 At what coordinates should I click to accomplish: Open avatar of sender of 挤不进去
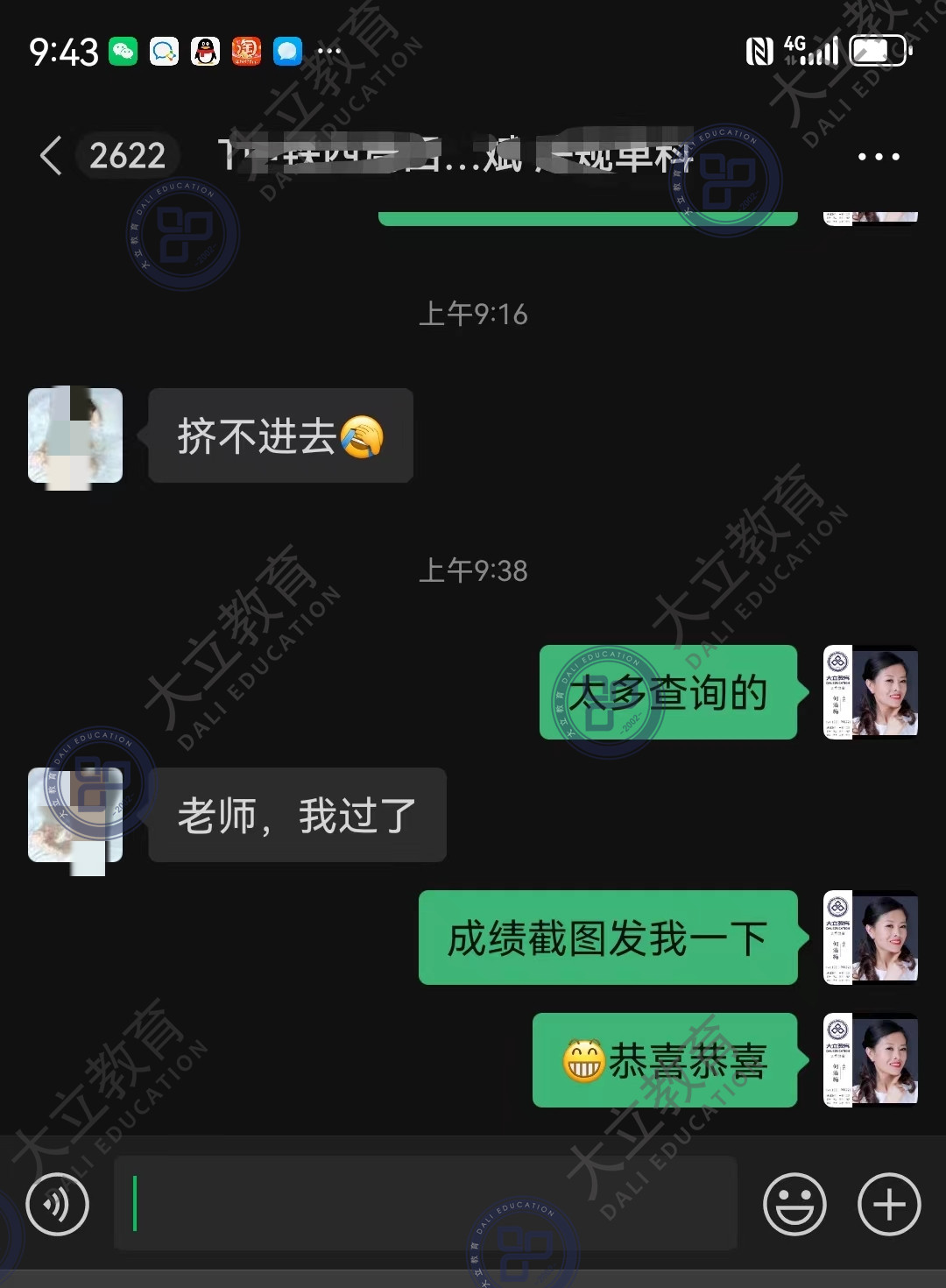[75, 435]
